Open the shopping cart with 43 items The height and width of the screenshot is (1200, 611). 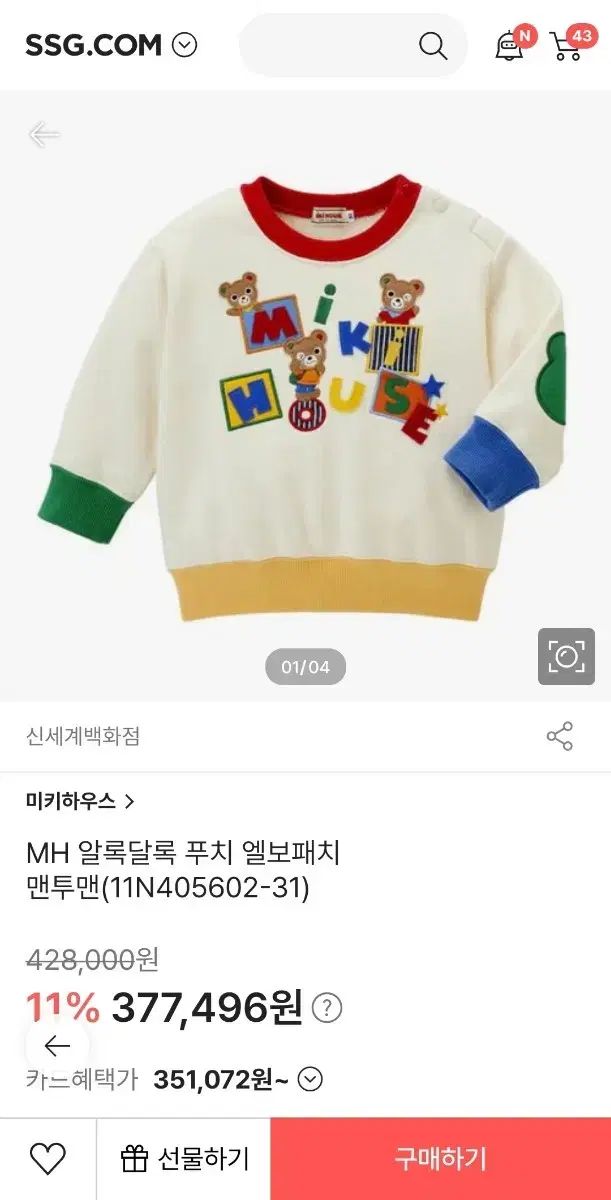coord(568,46)
